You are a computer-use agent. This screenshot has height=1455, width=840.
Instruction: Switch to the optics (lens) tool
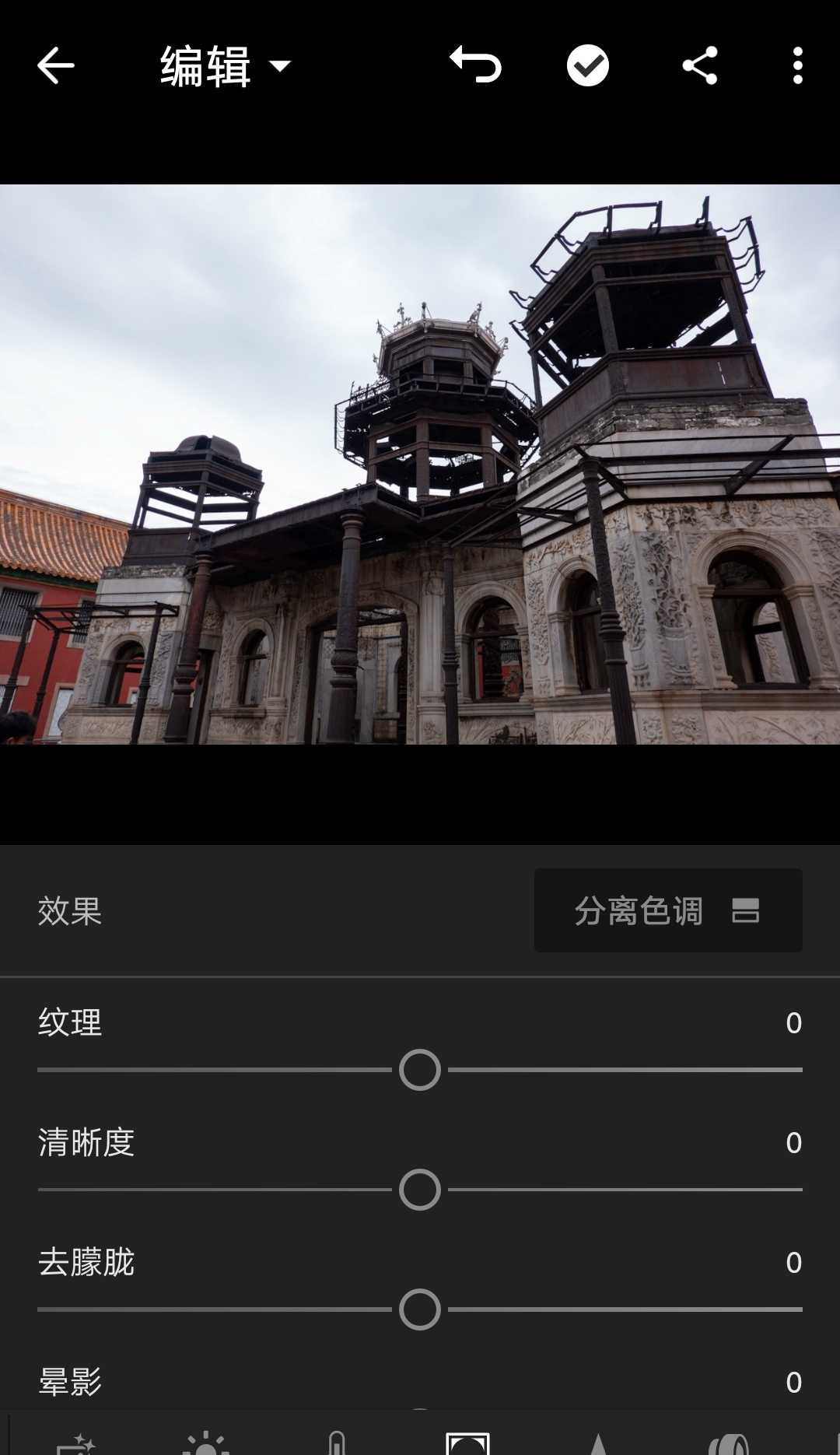(728, 1444)
